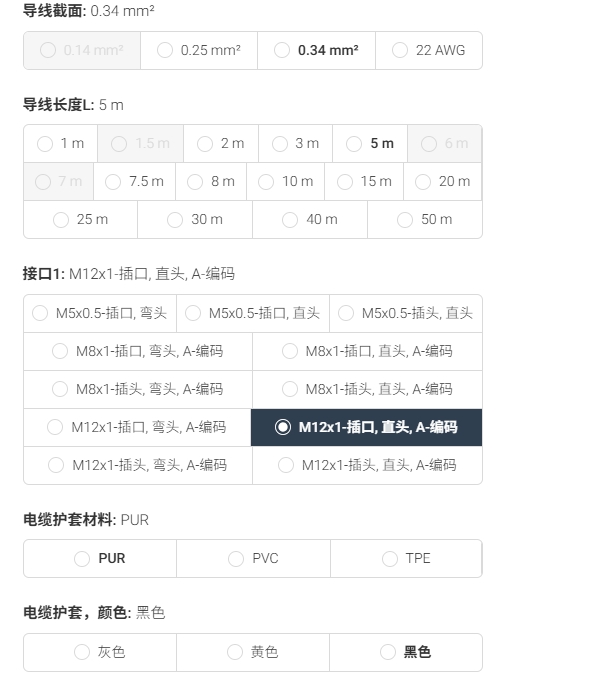Choose 3 m cable length
This screenshot has height=688, width=612.
coord(295,143)
